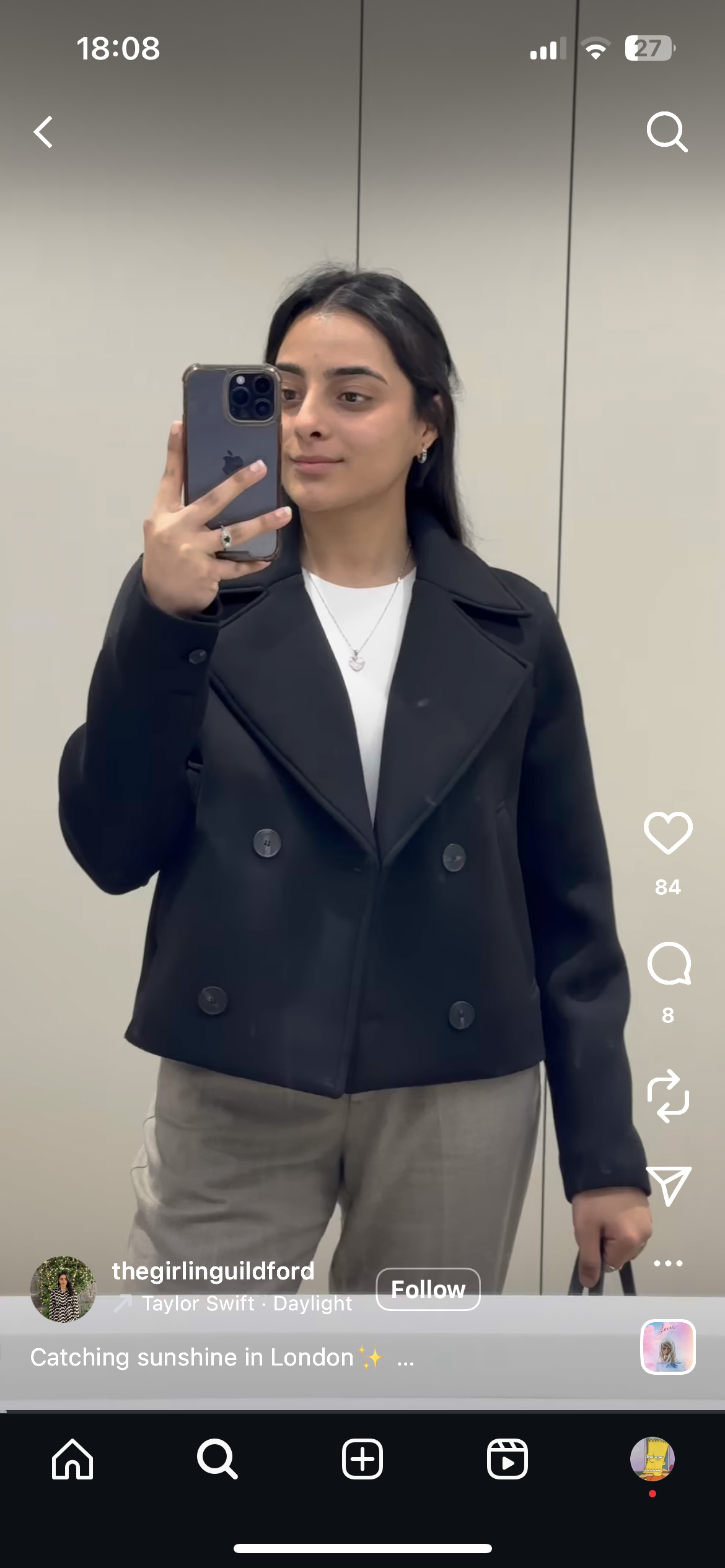725x1568 pixels.
Task: Like this reel with the heart icon
Action: [x=668, y=833]
